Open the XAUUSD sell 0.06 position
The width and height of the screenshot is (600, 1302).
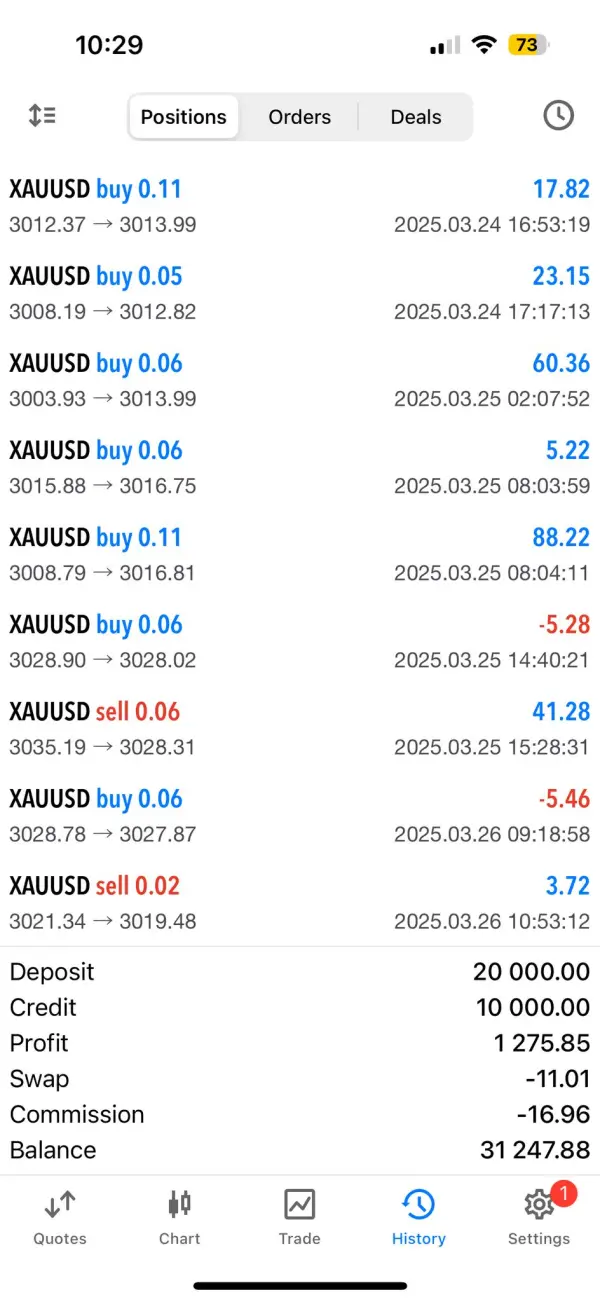coord(300,728)
